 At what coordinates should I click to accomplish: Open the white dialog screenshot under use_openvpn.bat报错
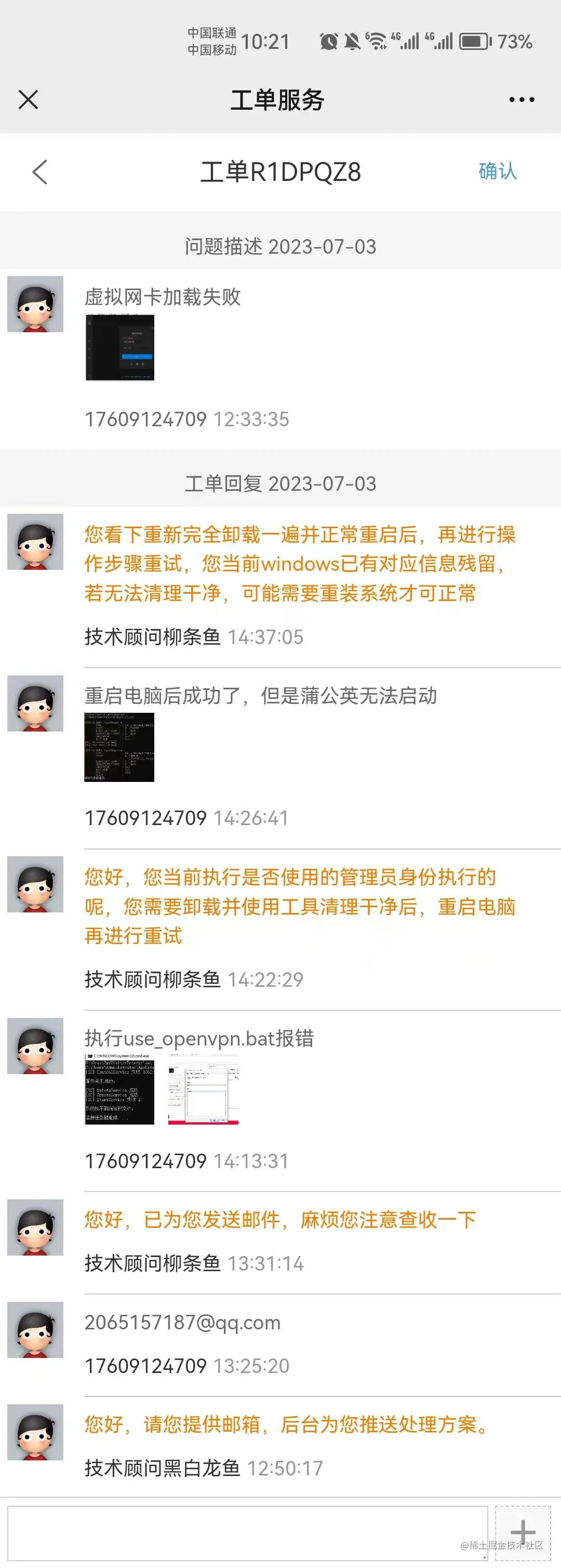[x=203, y=1090]
